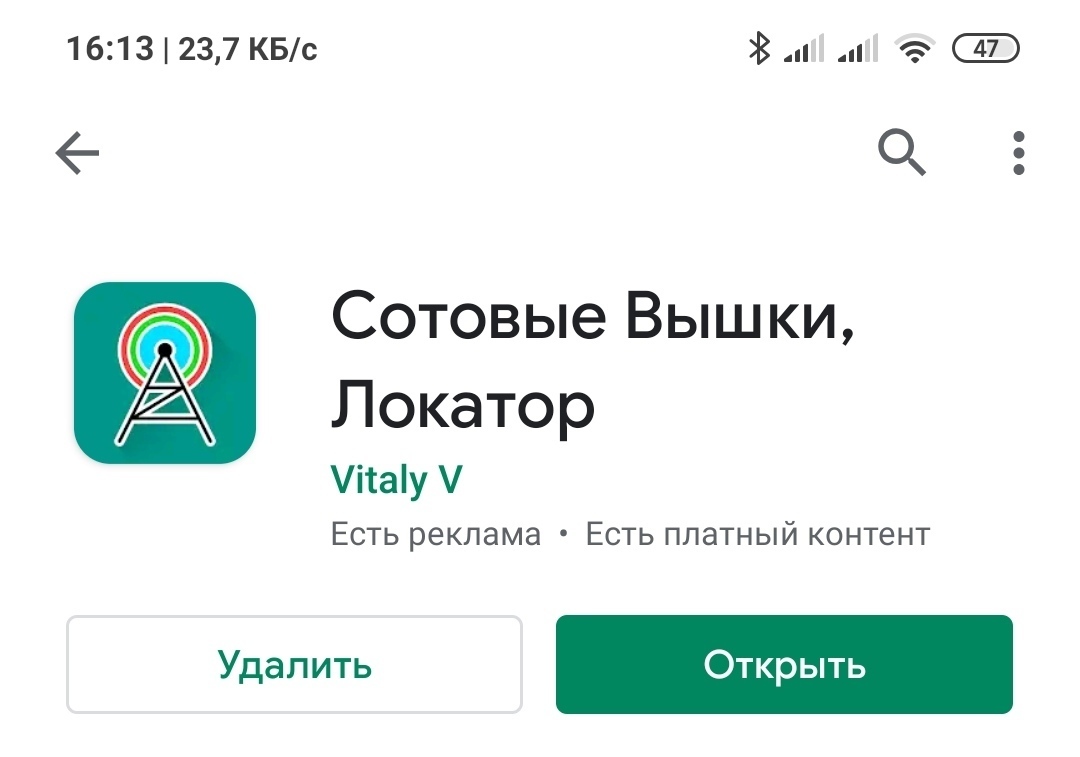Tap Удалить to uninstall the app
The image size is (1080, 757).
coord(294,665)
